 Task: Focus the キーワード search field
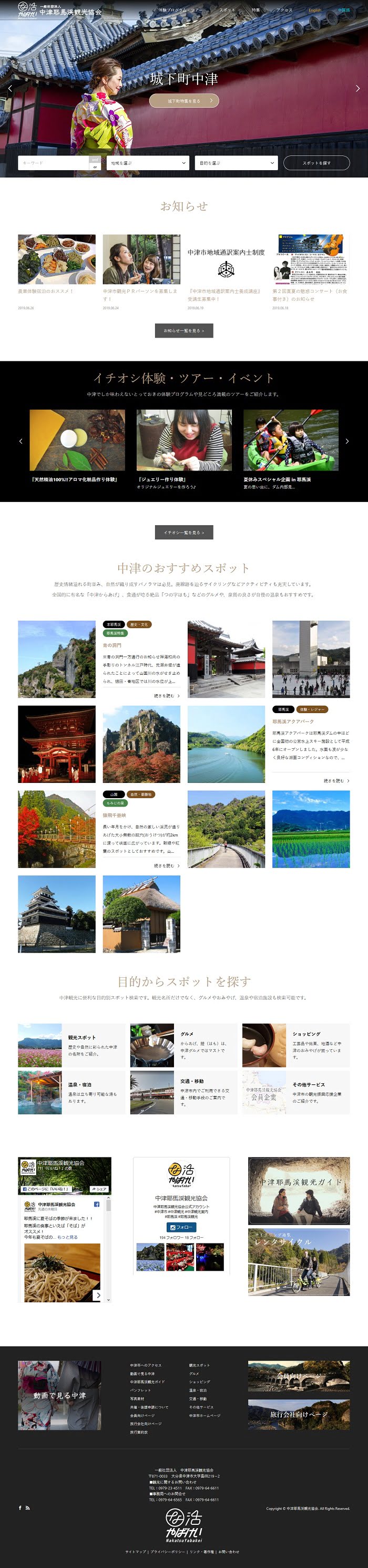pos(54,162)
